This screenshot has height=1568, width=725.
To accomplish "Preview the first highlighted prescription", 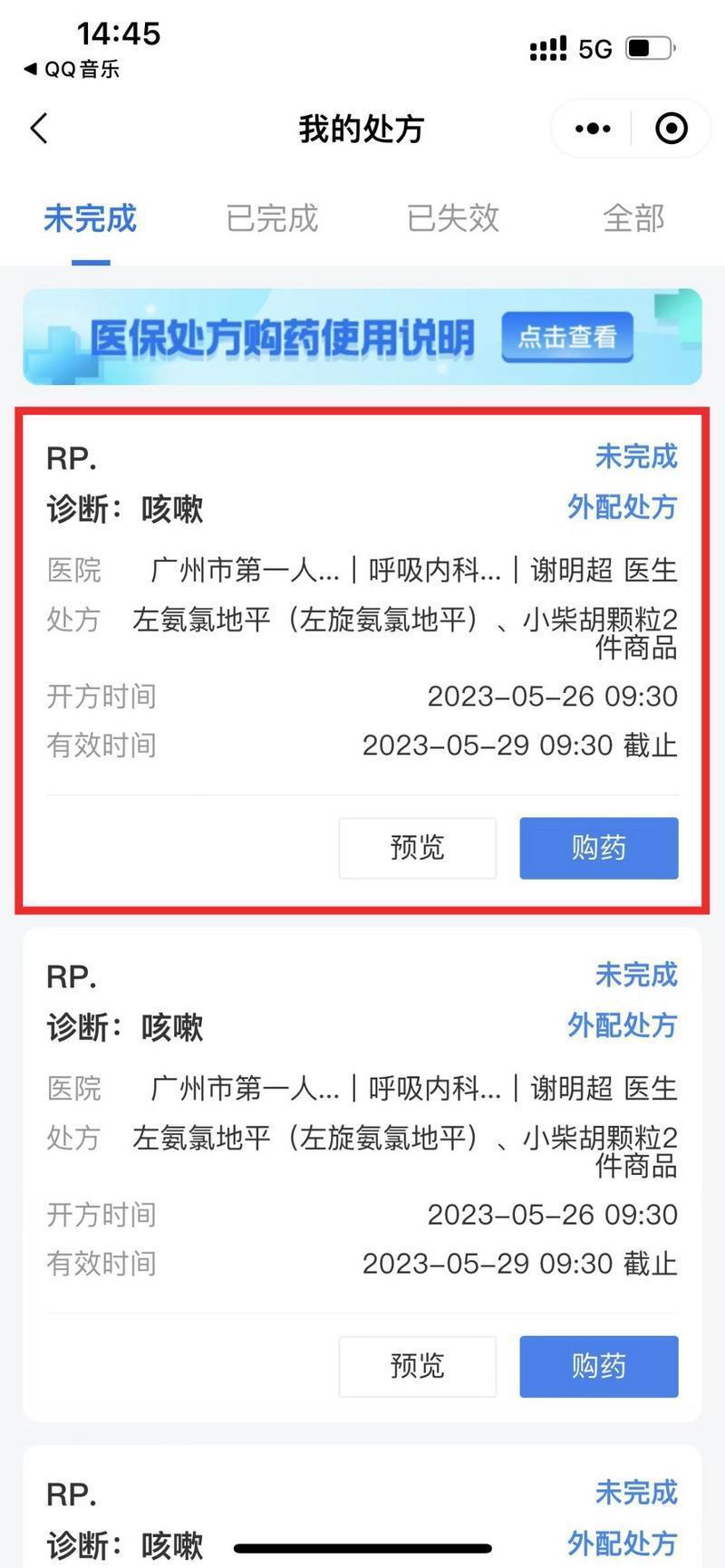I will 417,848.
